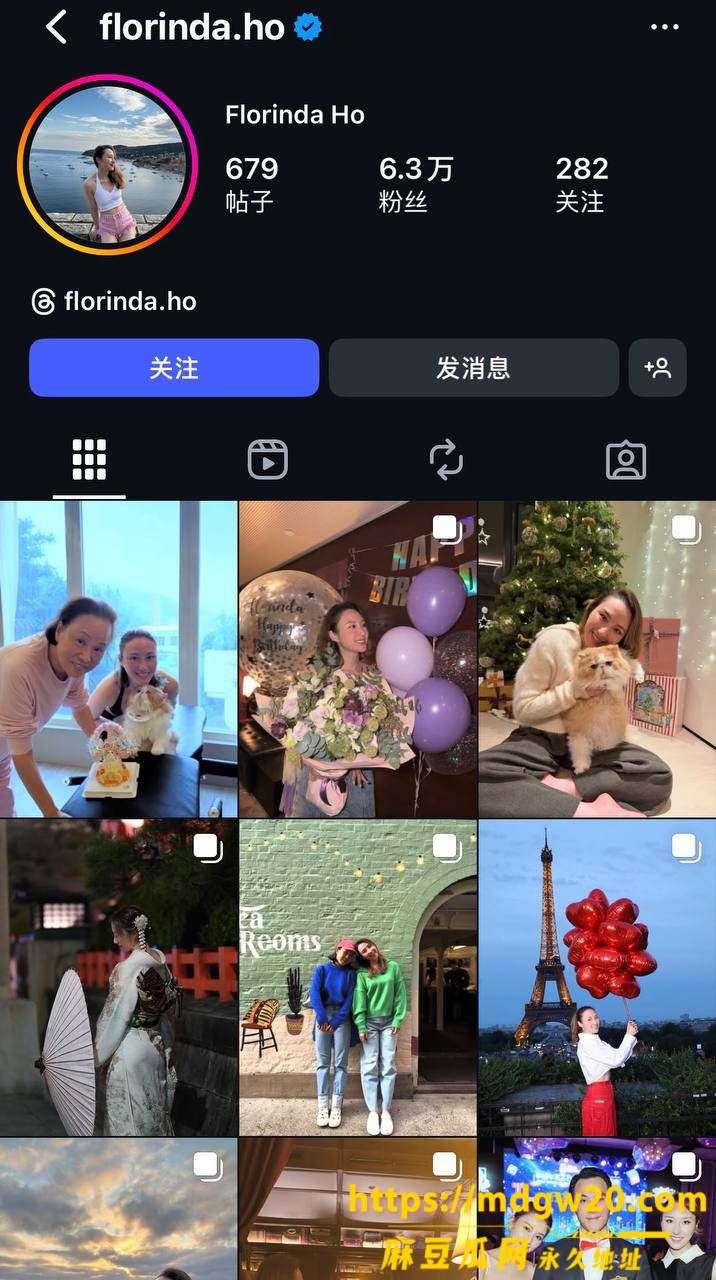Screen dimensions: 716x1280
Task: Open the birthday balloons and bouquet post
Action: coord(358,659)
